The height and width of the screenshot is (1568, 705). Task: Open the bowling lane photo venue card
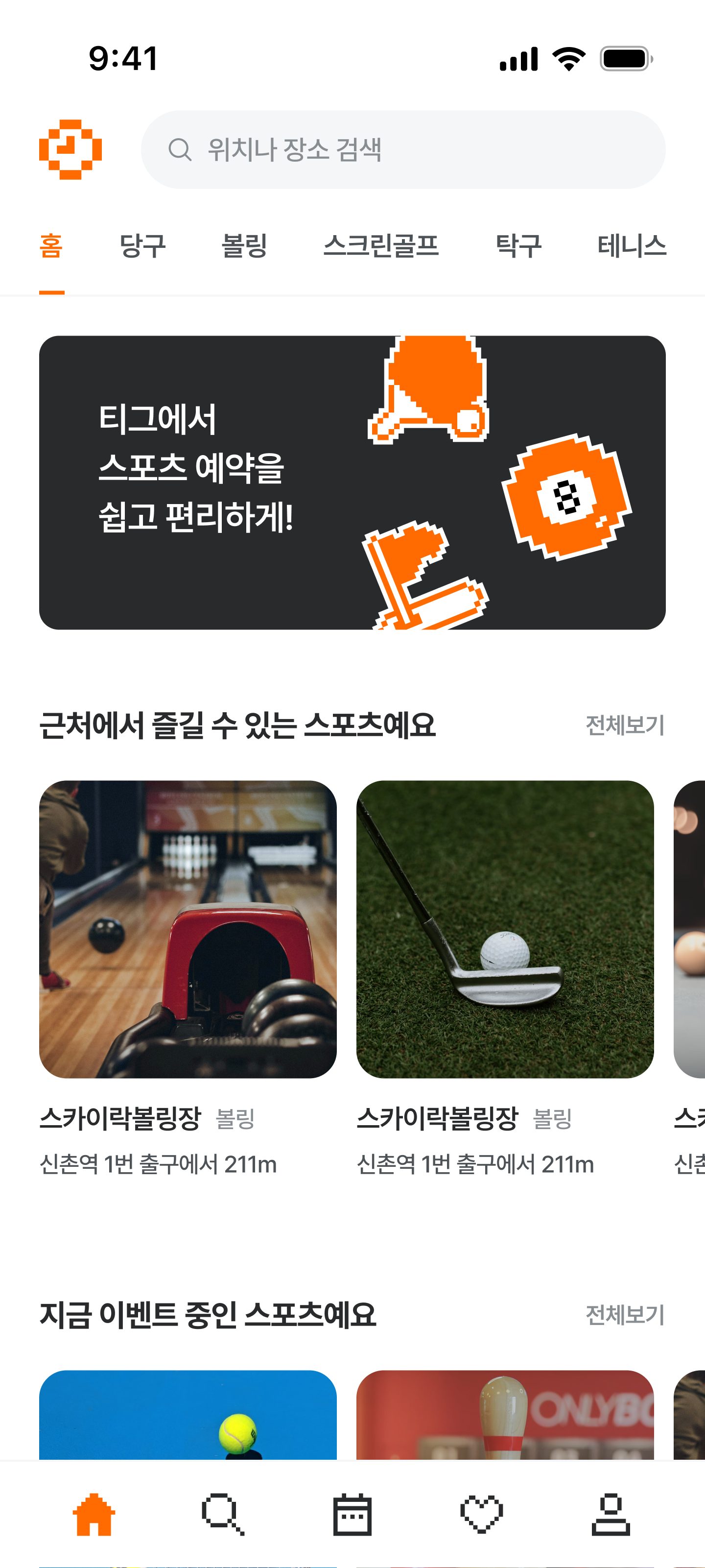click(x=188, y=929)
